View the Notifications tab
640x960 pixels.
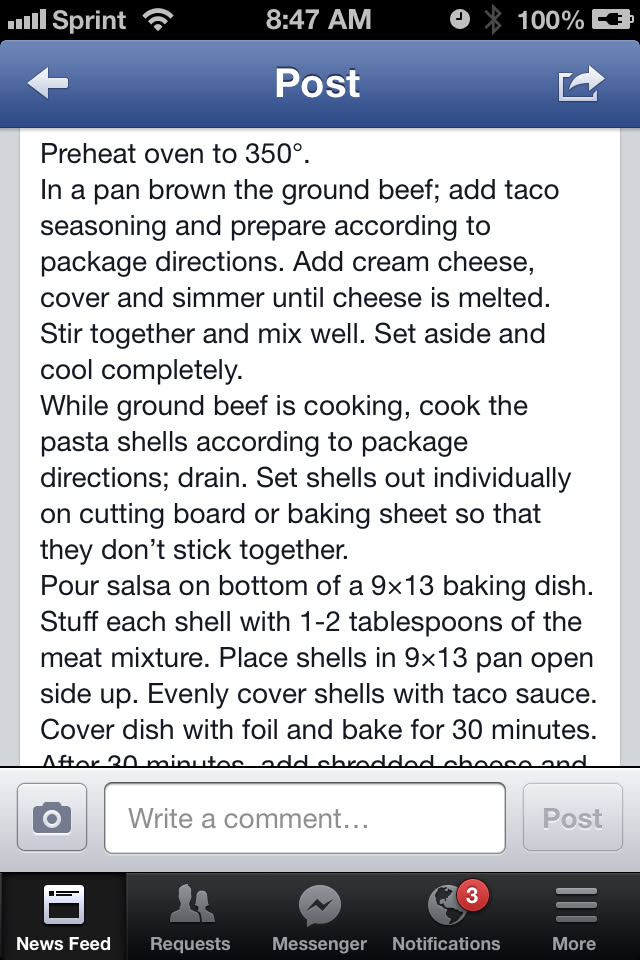[x=446, y=917]
